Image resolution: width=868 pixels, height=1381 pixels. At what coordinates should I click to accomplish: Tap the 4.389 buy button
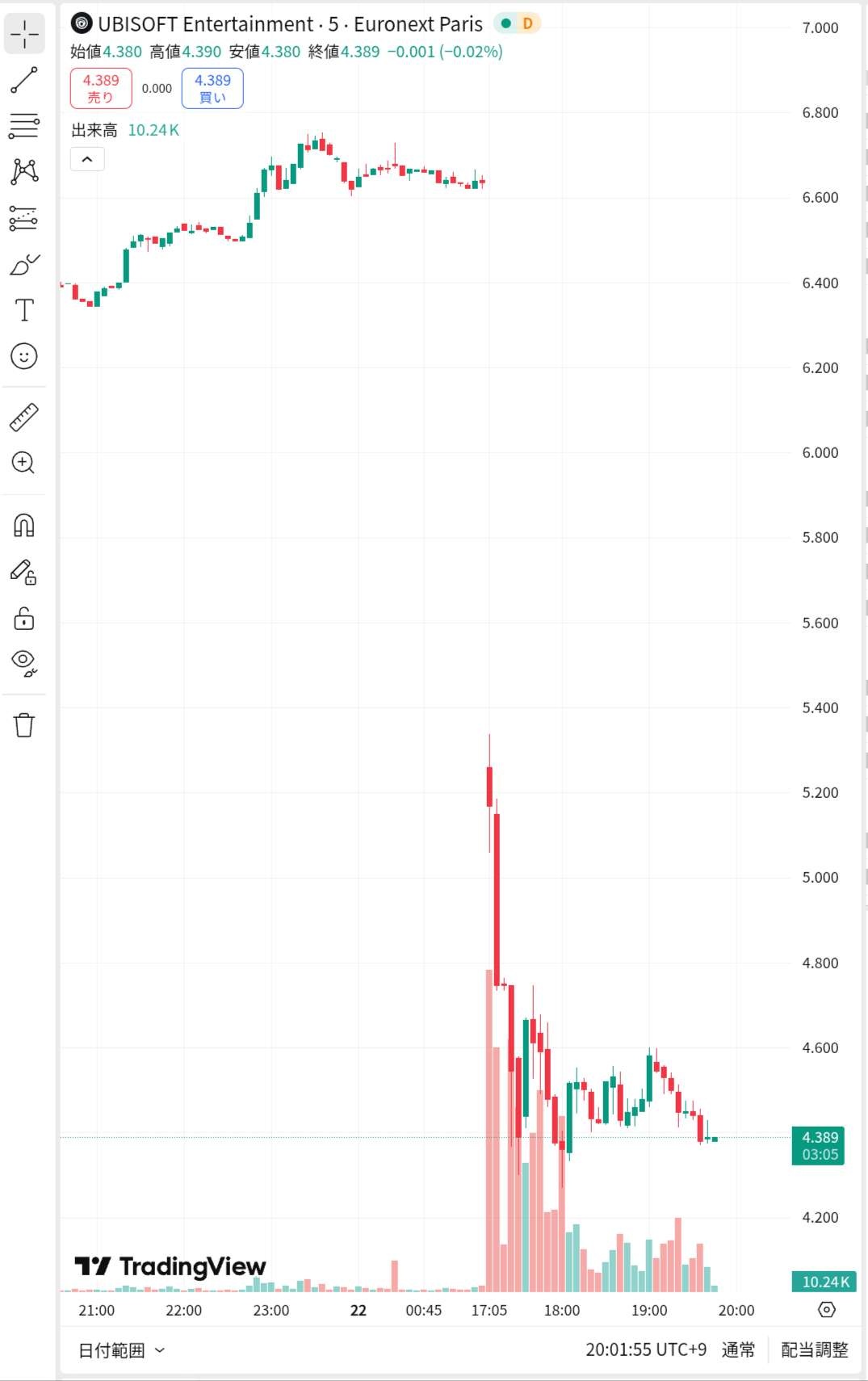pyautogui.click(x=212, y=88)
